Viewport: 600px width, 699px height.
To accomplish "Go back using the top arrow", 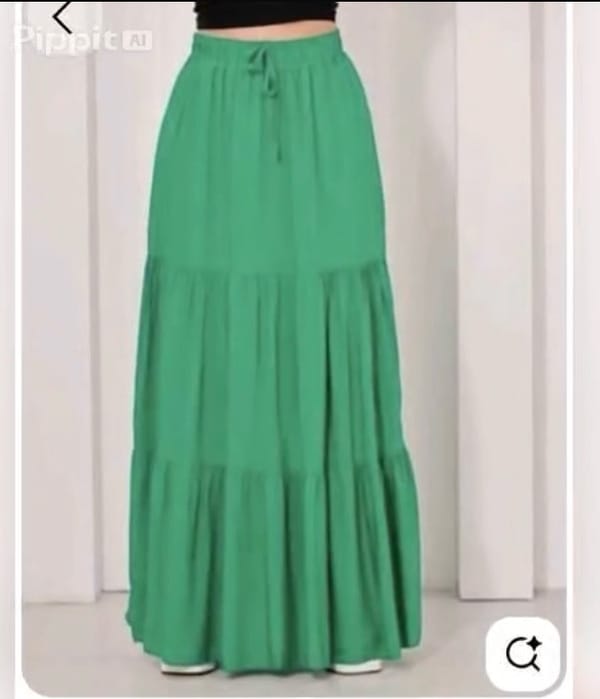I will click(63, 15).
